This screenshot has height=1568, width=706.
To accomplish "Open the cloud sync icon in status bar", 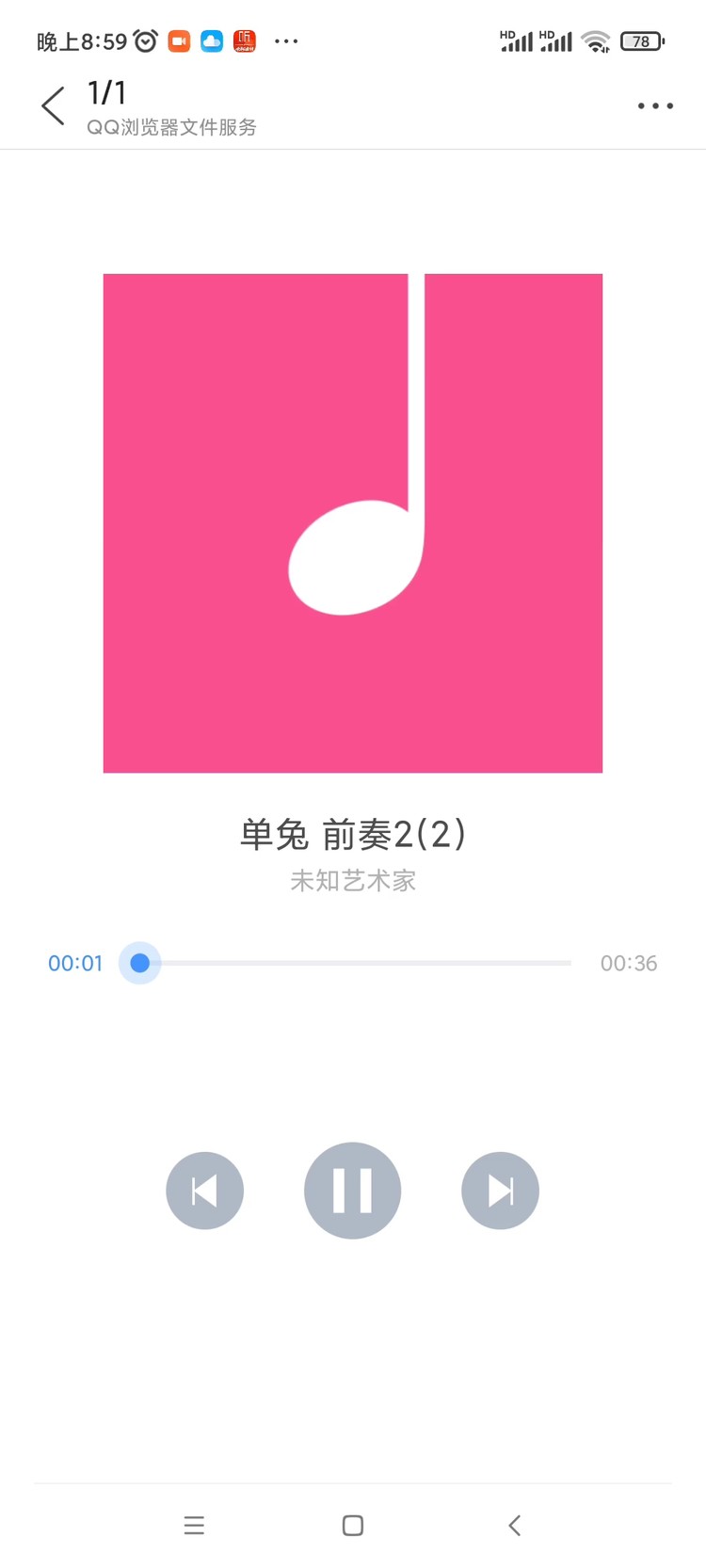I will click(x=211, y=40).
